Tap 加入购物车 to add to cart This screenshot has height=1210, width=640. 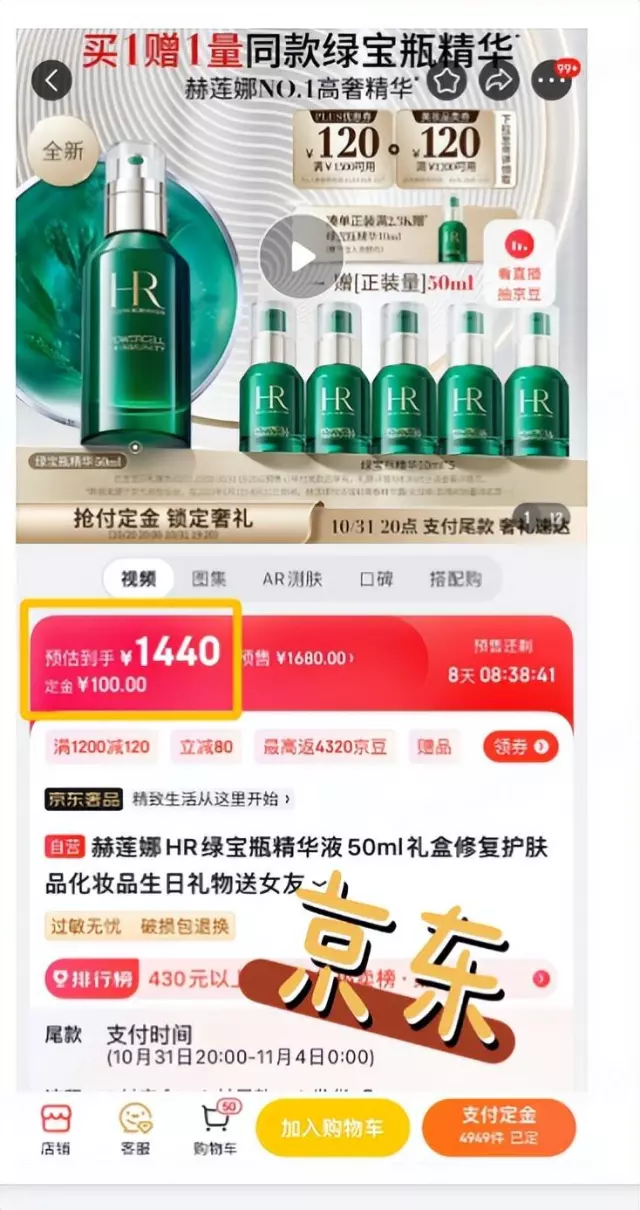332,1128
